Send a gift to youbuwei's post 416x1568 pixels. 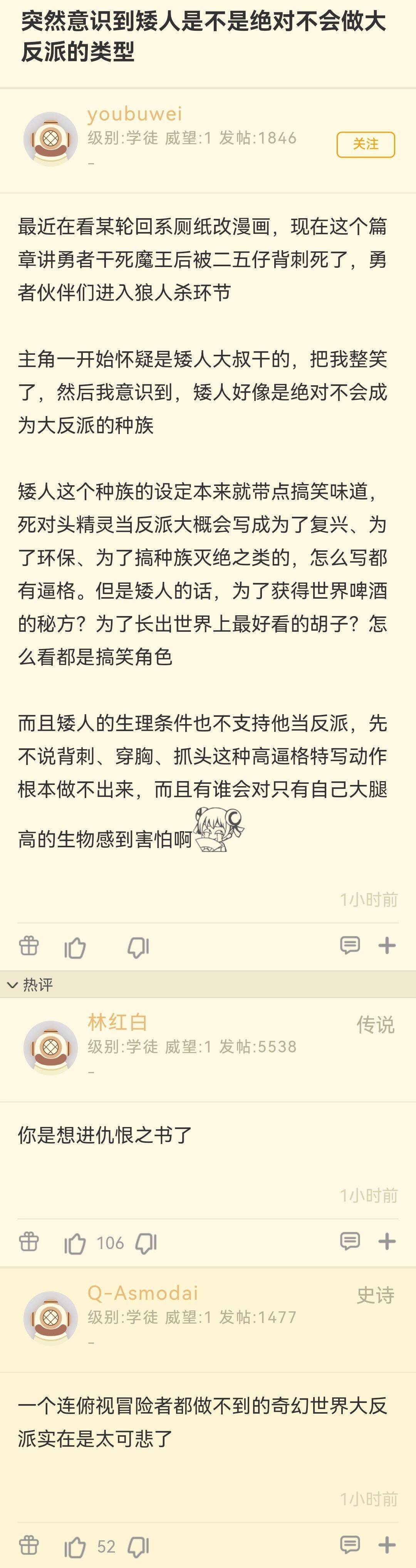pyautogui.click(x=29, y=946)
